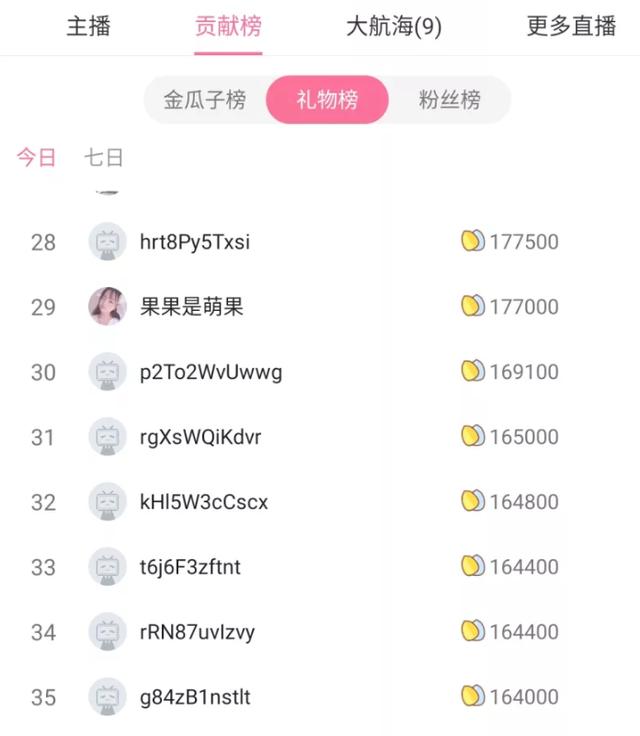Open the row for 果果是萌果

[x=191, y=307]
